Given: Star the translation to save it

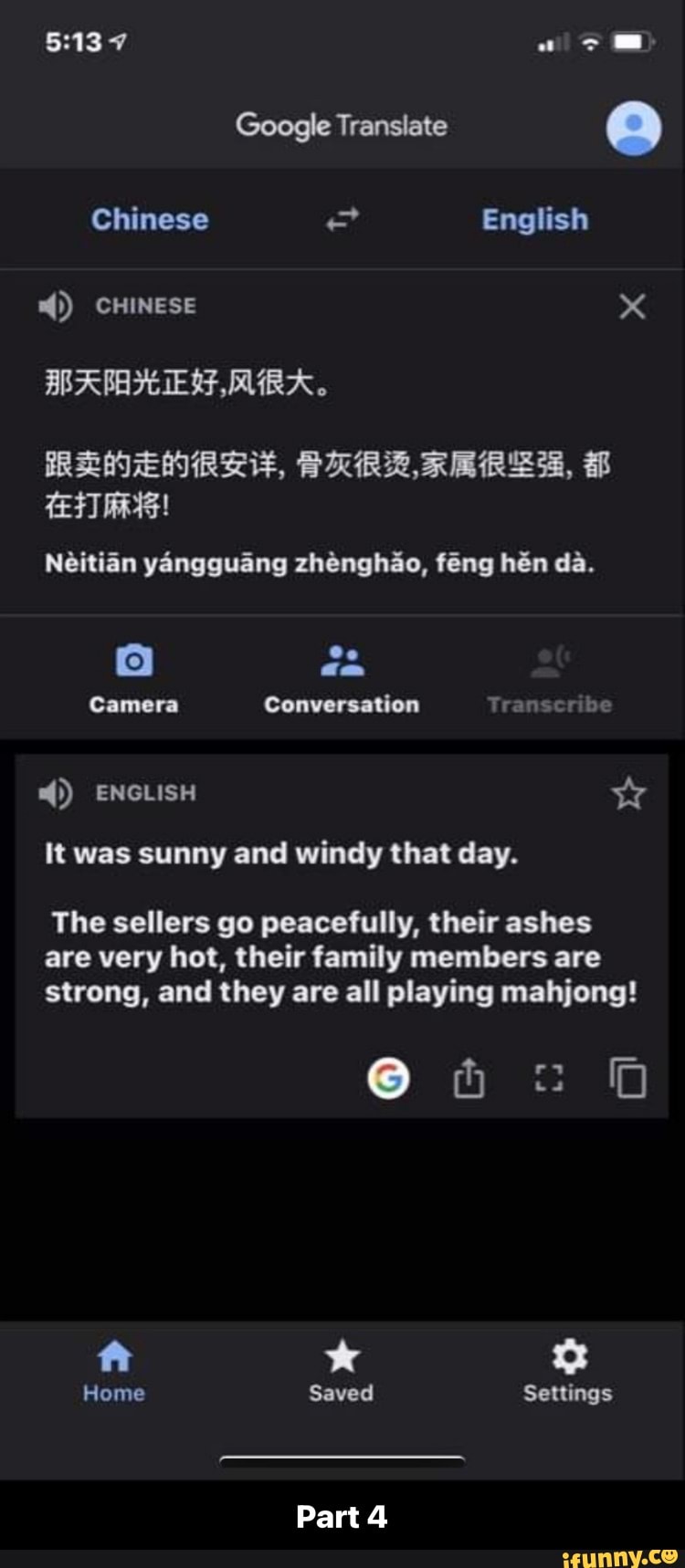Looking at the screenshot, I should pos(627,794).
